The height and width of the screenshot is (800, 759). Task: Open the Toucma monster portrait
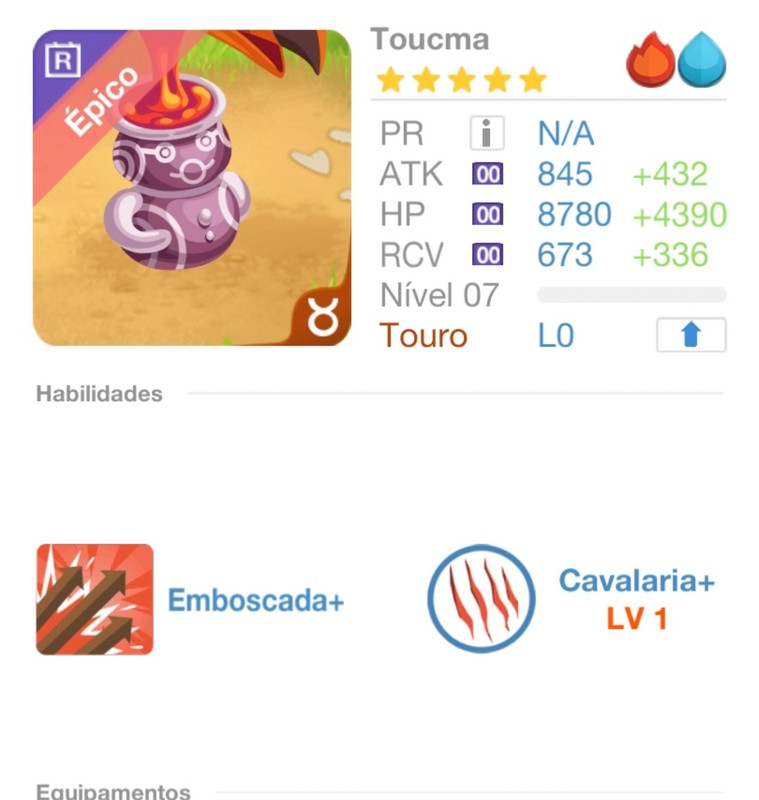point(192,188)
